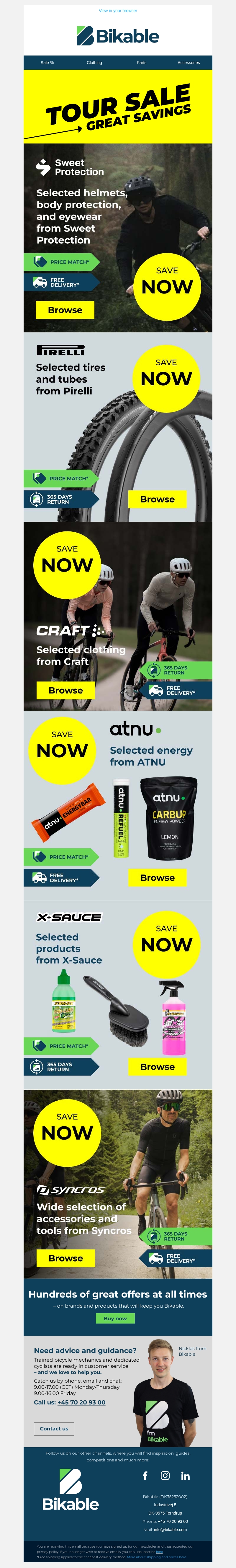Viewport: 236px width, 1568px height.
Task: Browse Pirelli tires and tubes
Action: pyautogui.click(x=158, y=499)
